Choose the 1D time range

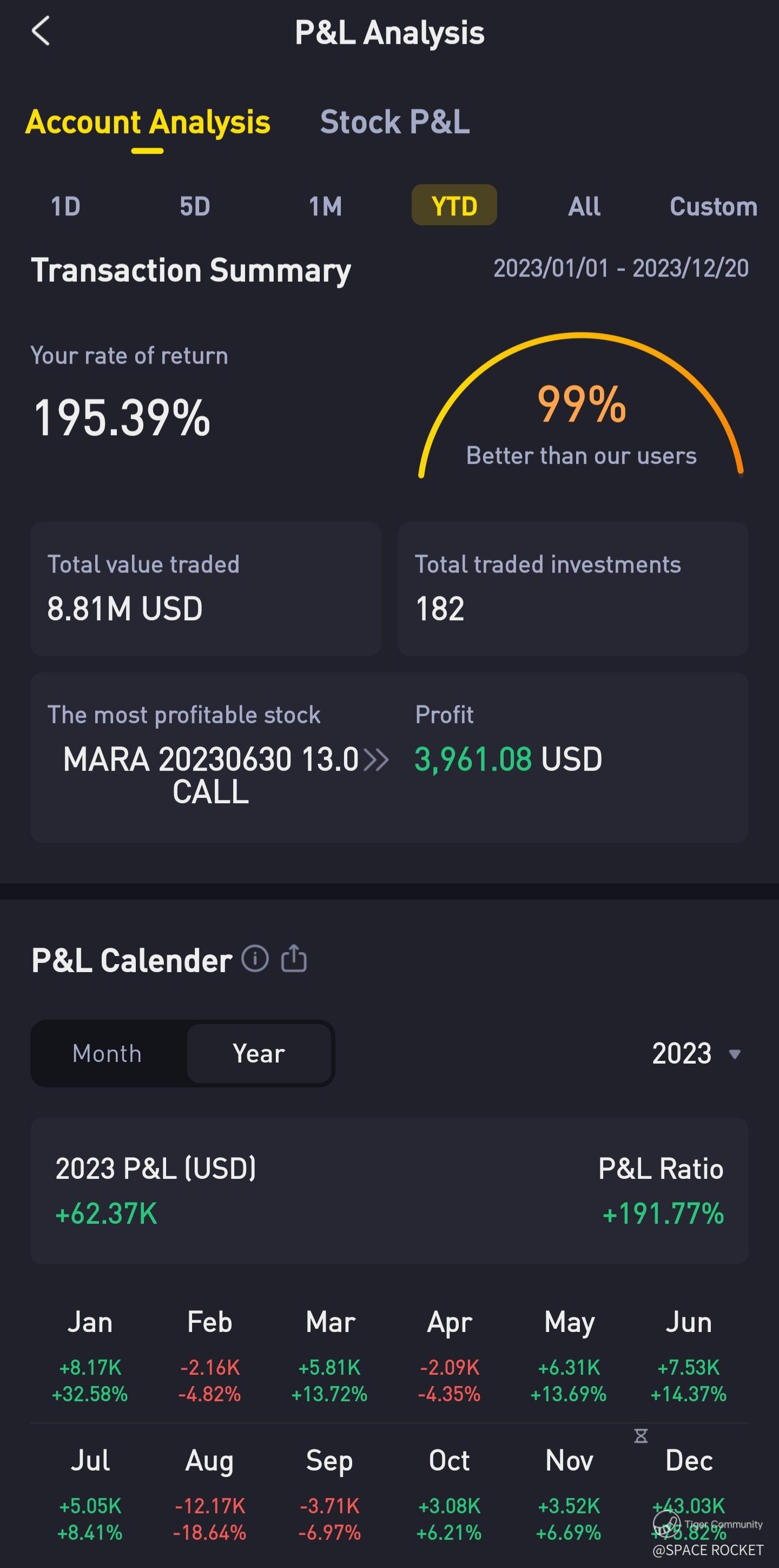(65, 206)
